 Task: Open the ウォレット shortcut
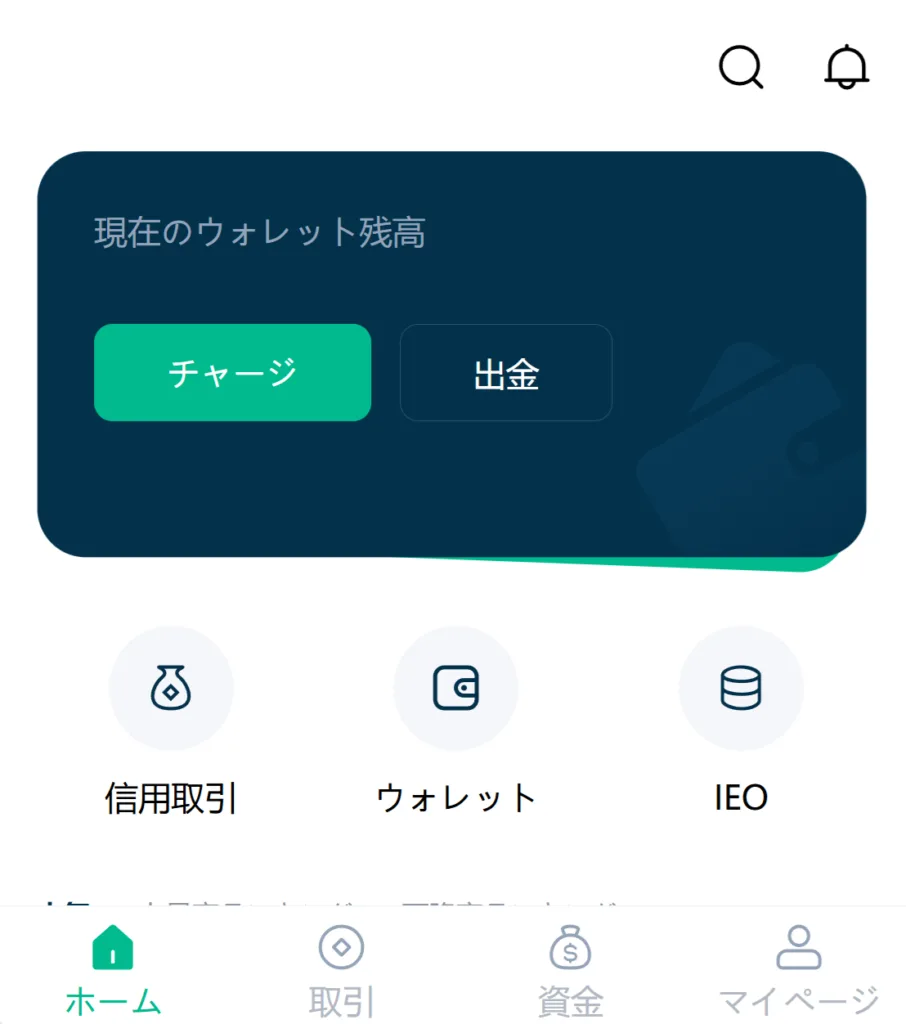[456, 689]
